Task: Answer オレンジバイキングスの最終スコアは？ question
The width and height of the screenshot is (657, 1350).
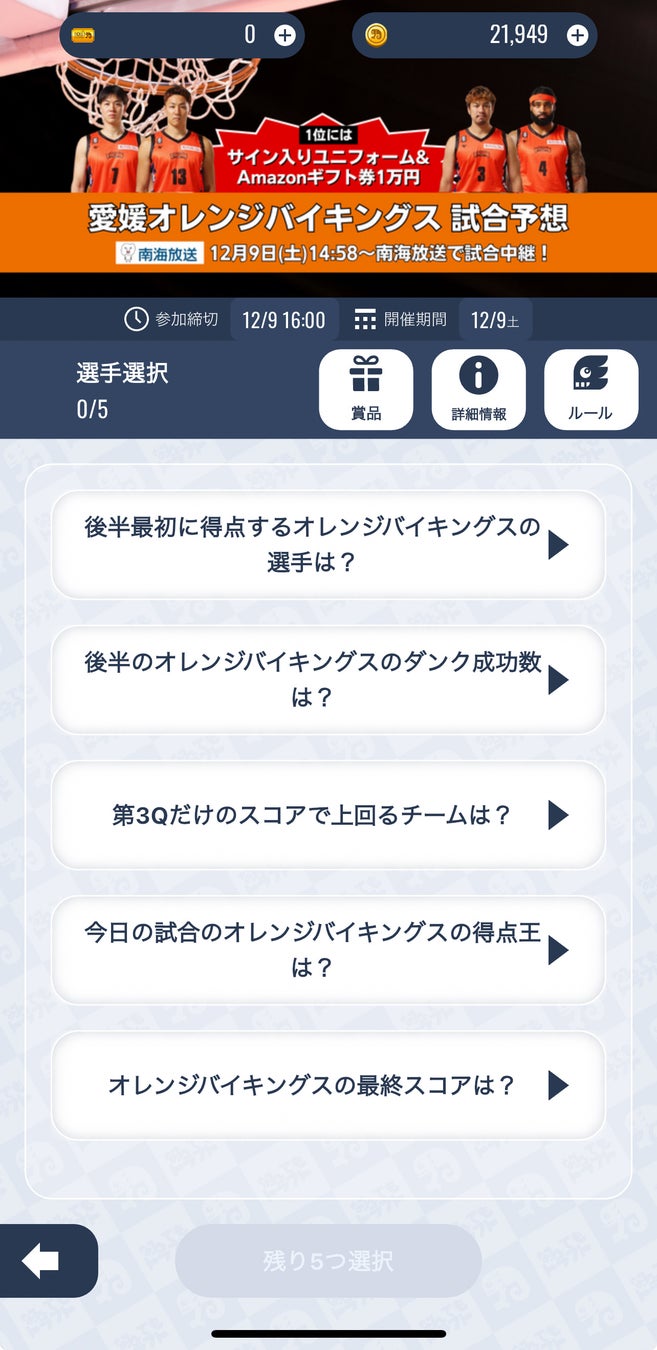Action: point(328,1085)
